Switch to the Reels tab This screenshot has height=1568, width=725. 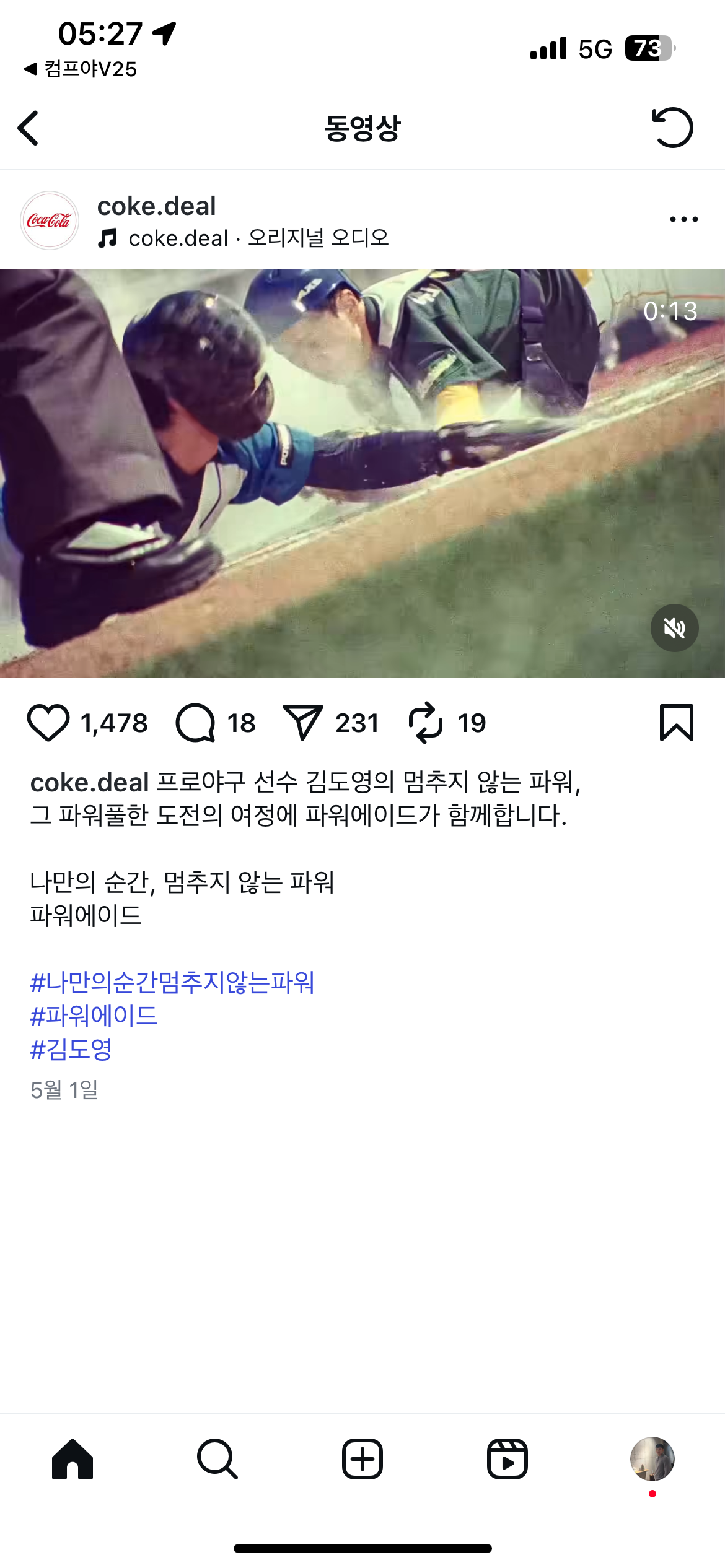click(x=507, y=1459)
